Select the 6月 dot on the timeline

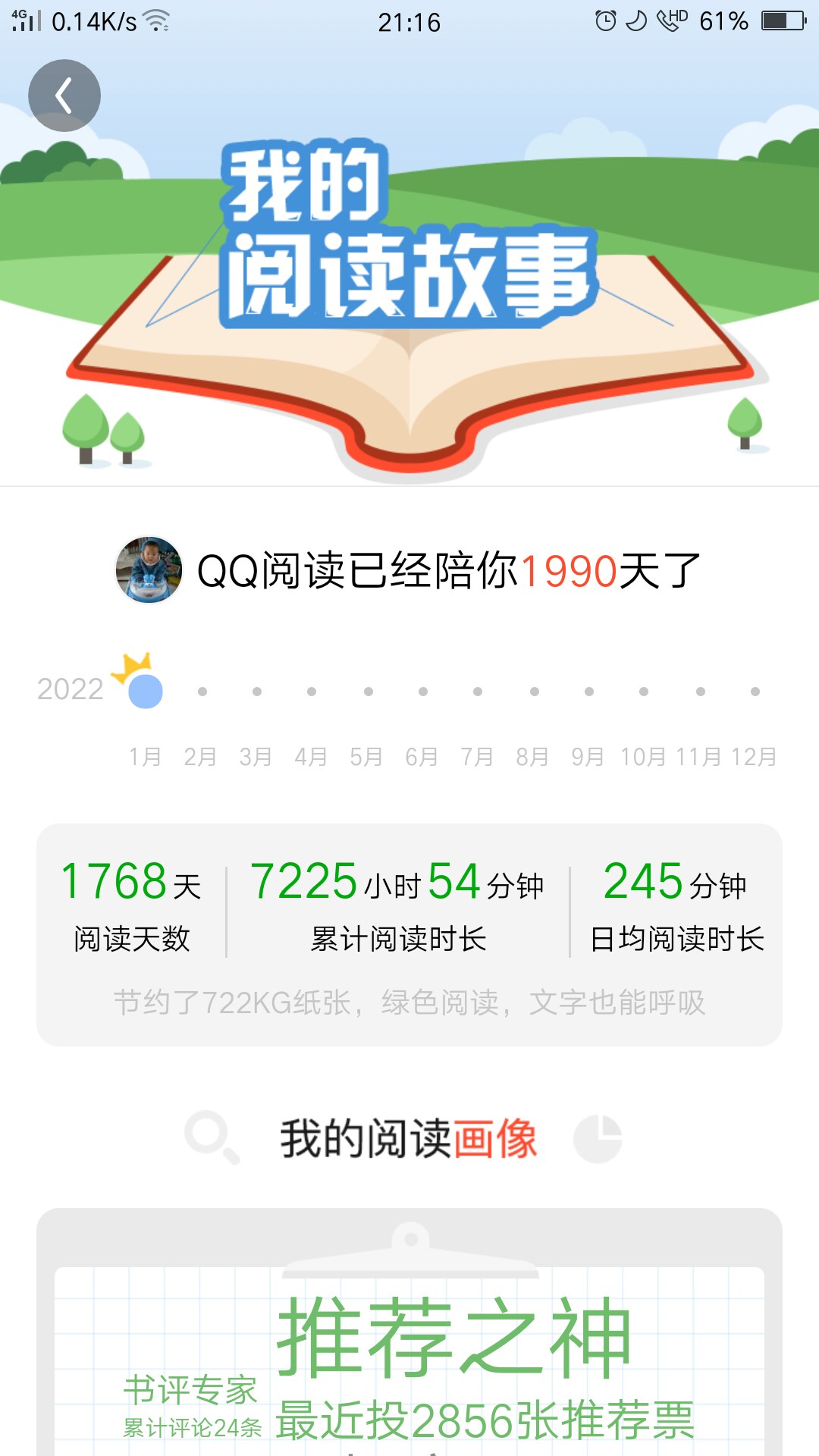423,692
